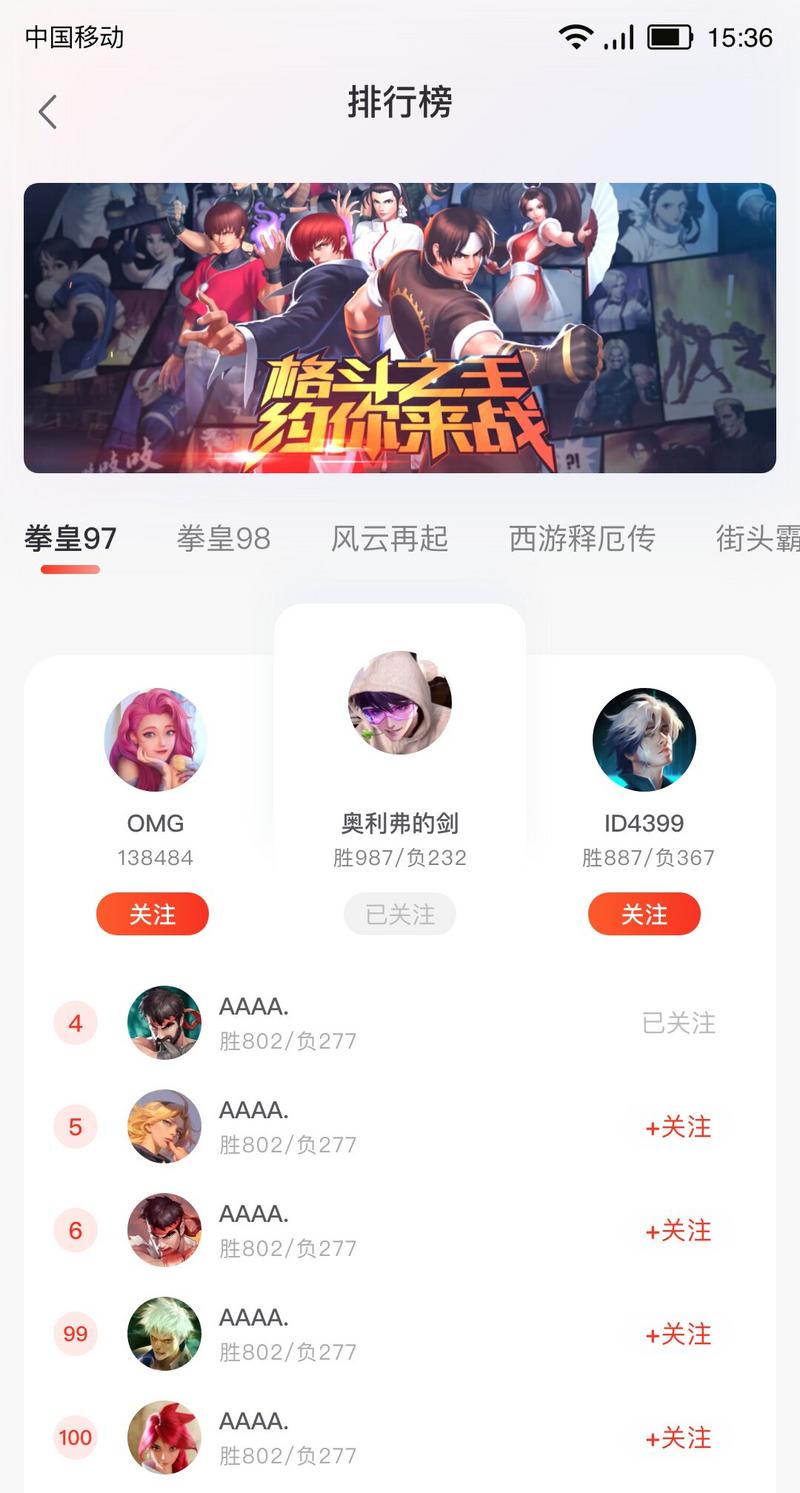Tap 已关注 on the rank 4 row

pyautogui.click(x=679, y=1023)
